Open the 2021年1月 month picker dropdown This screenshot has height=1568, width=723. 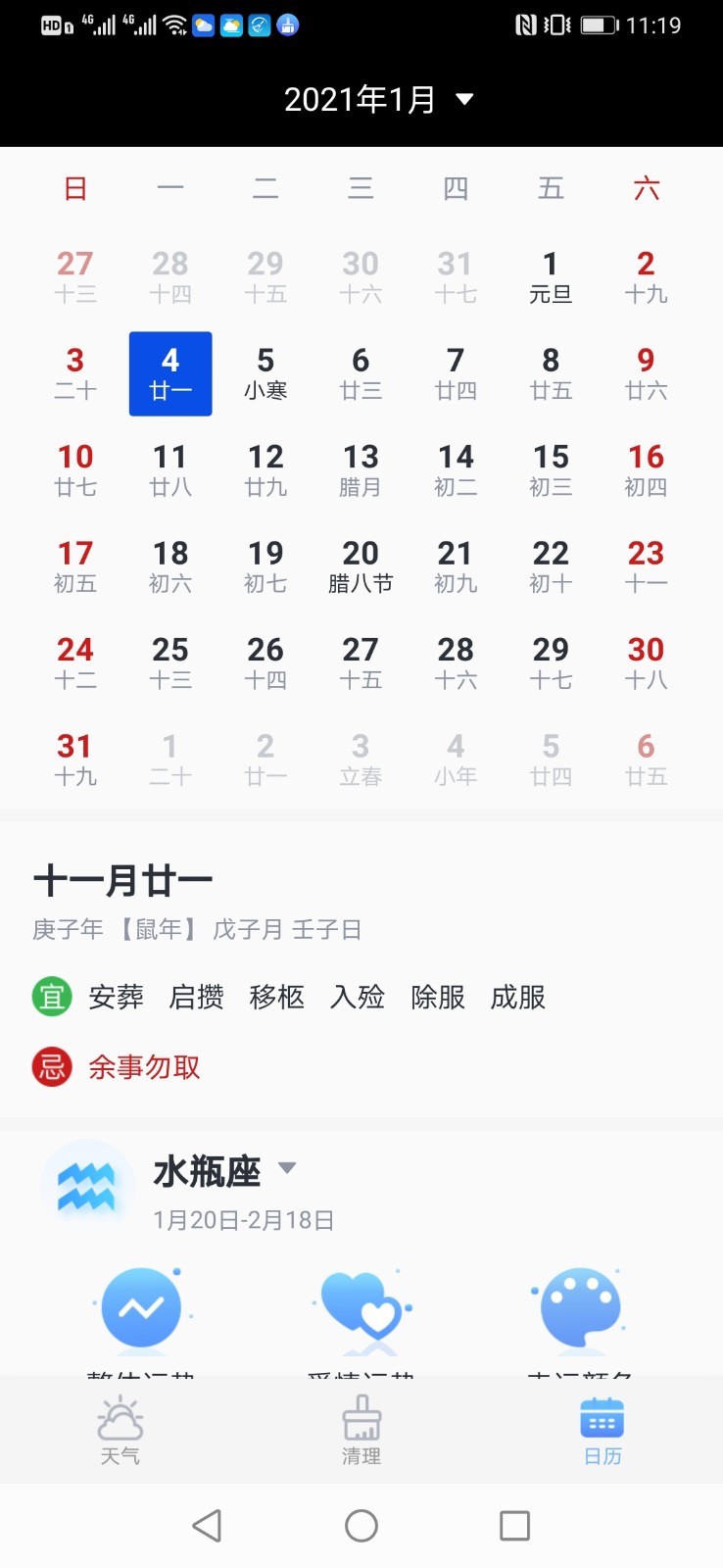378,99
